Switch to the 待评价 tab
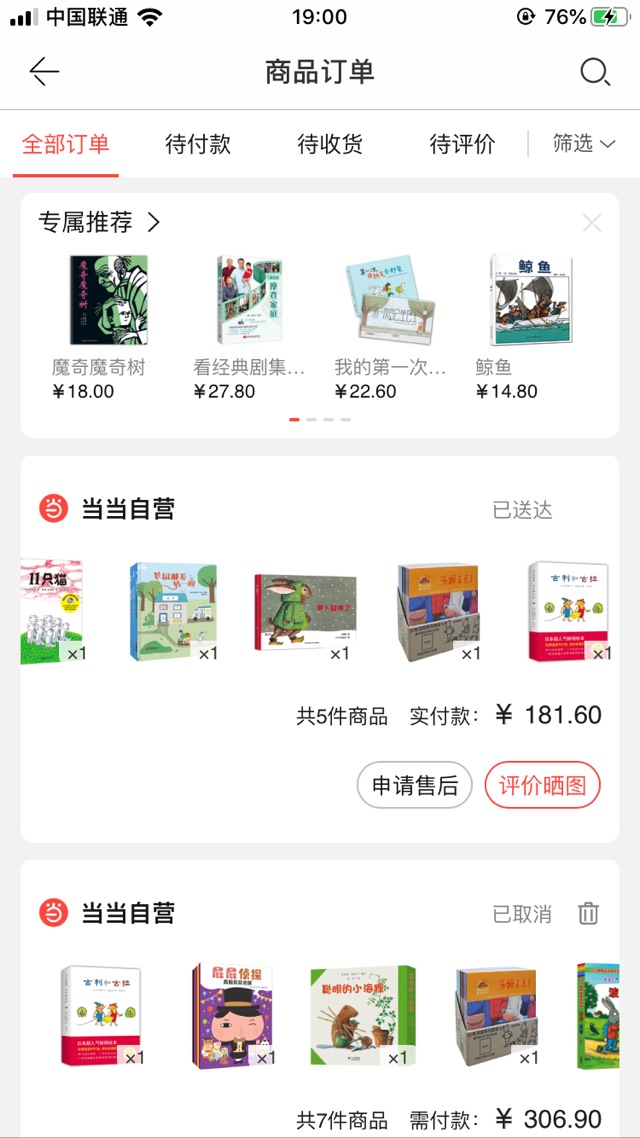 pos(462,144)
